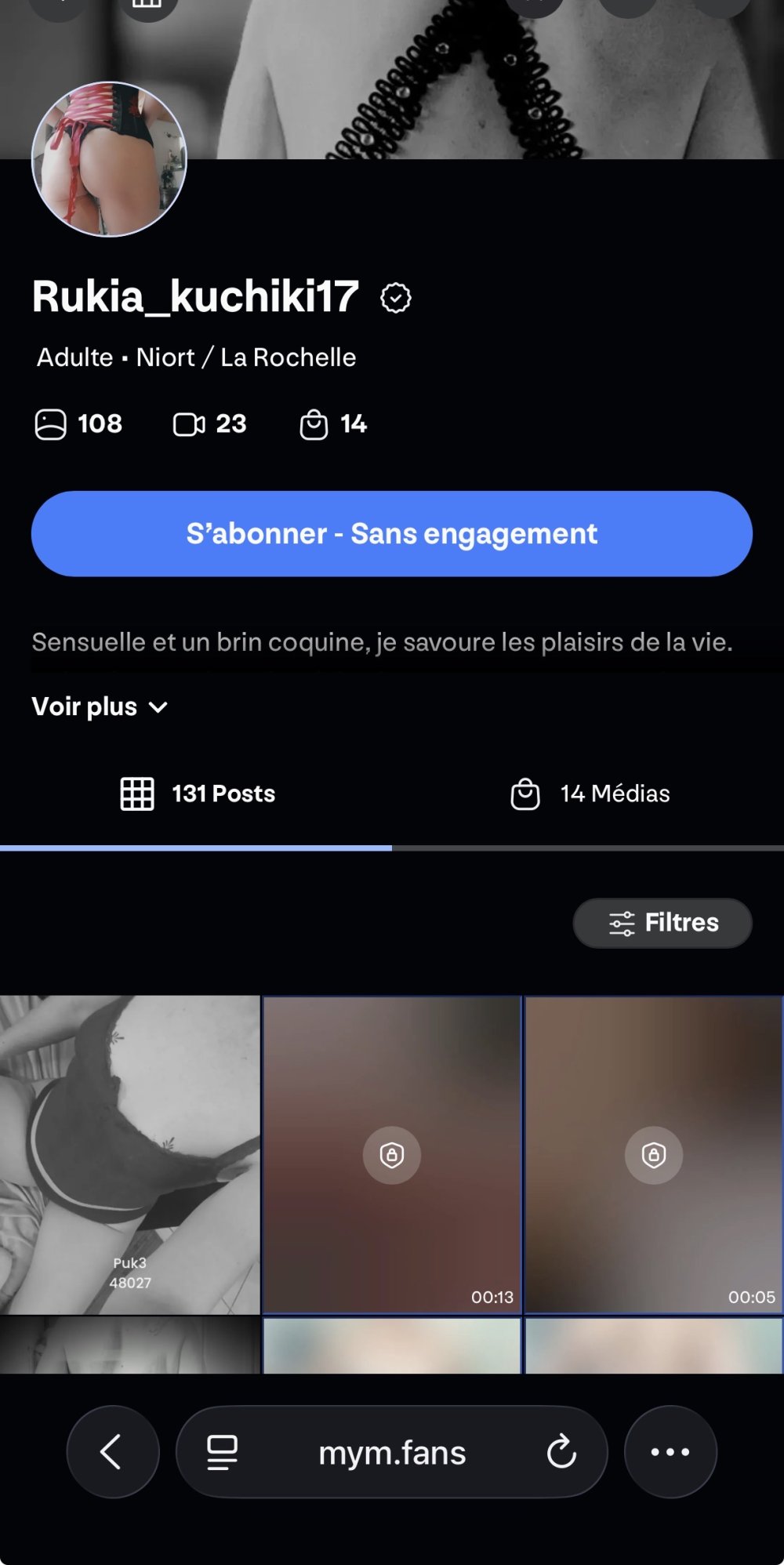Screen dimensions: 784x1565
Task: Open the page settings icon in address bar
Action: point(222,1452)
